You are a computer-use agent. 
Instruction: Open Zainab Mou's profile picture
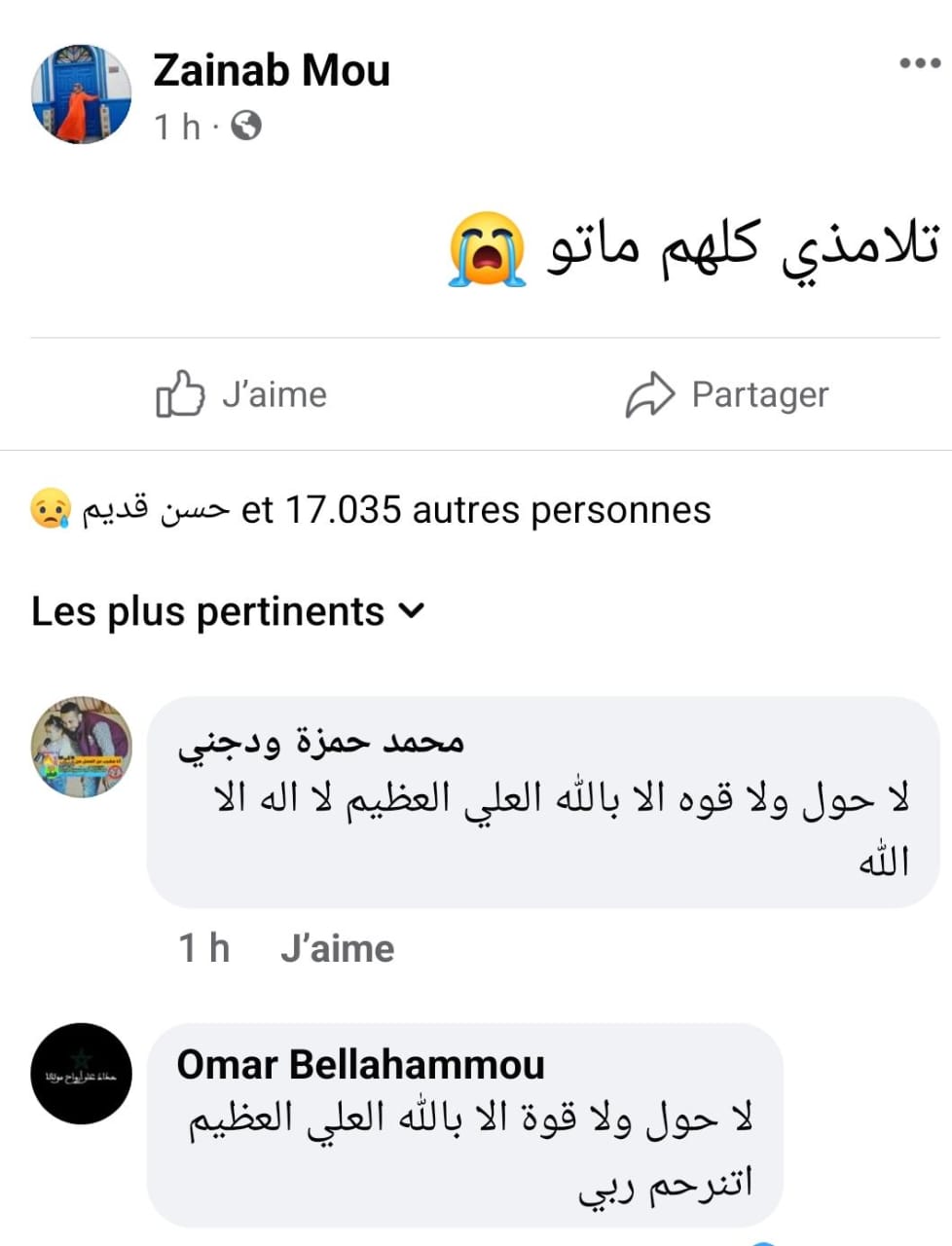[x=81, y=94]
